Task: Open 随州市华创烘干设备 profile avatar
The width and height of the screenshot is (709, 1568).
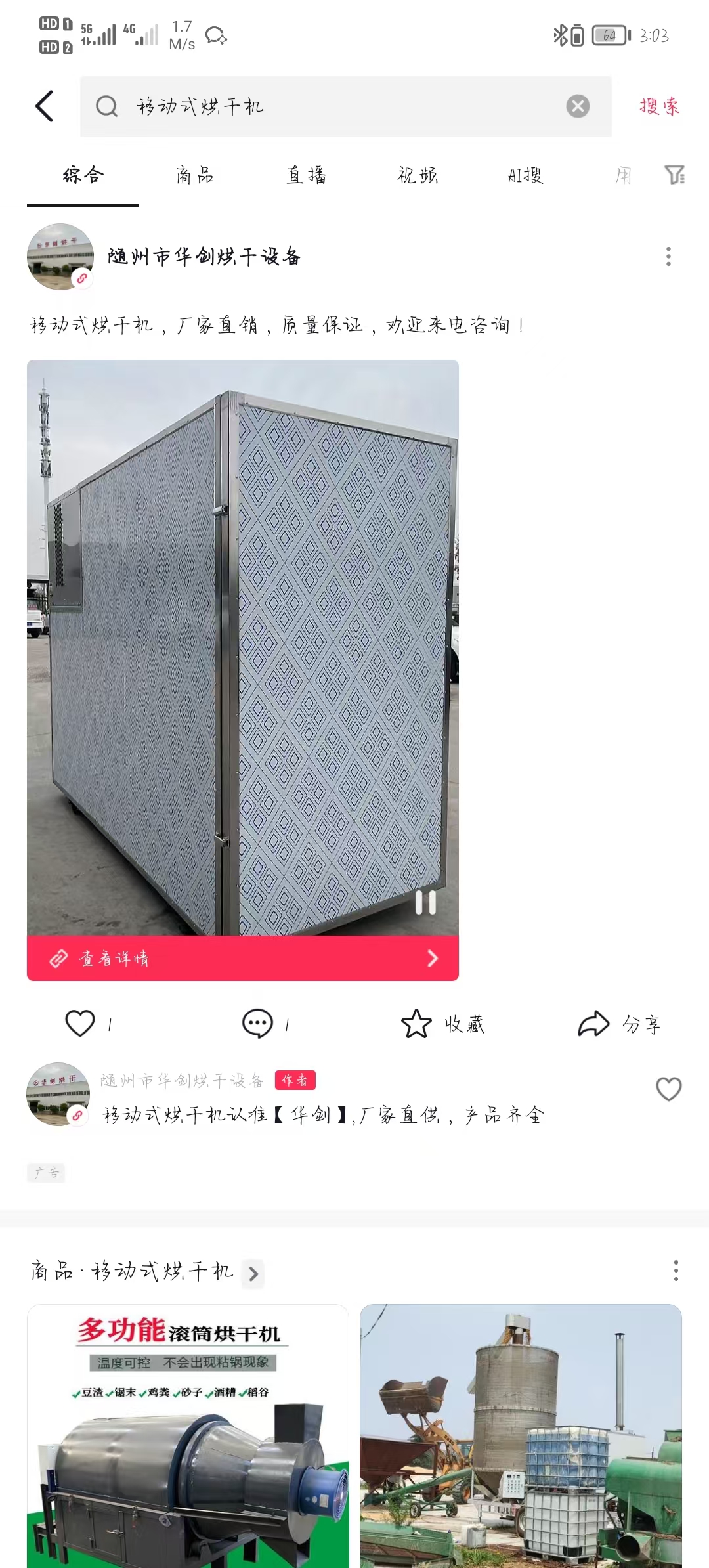Action: (60, 256)
